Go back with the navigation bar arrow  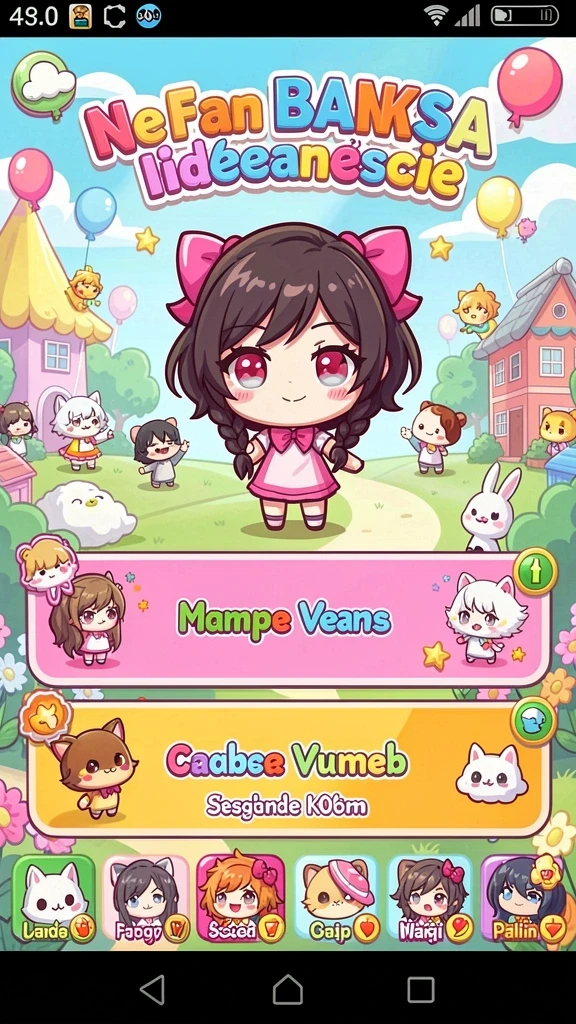point(153,989)
